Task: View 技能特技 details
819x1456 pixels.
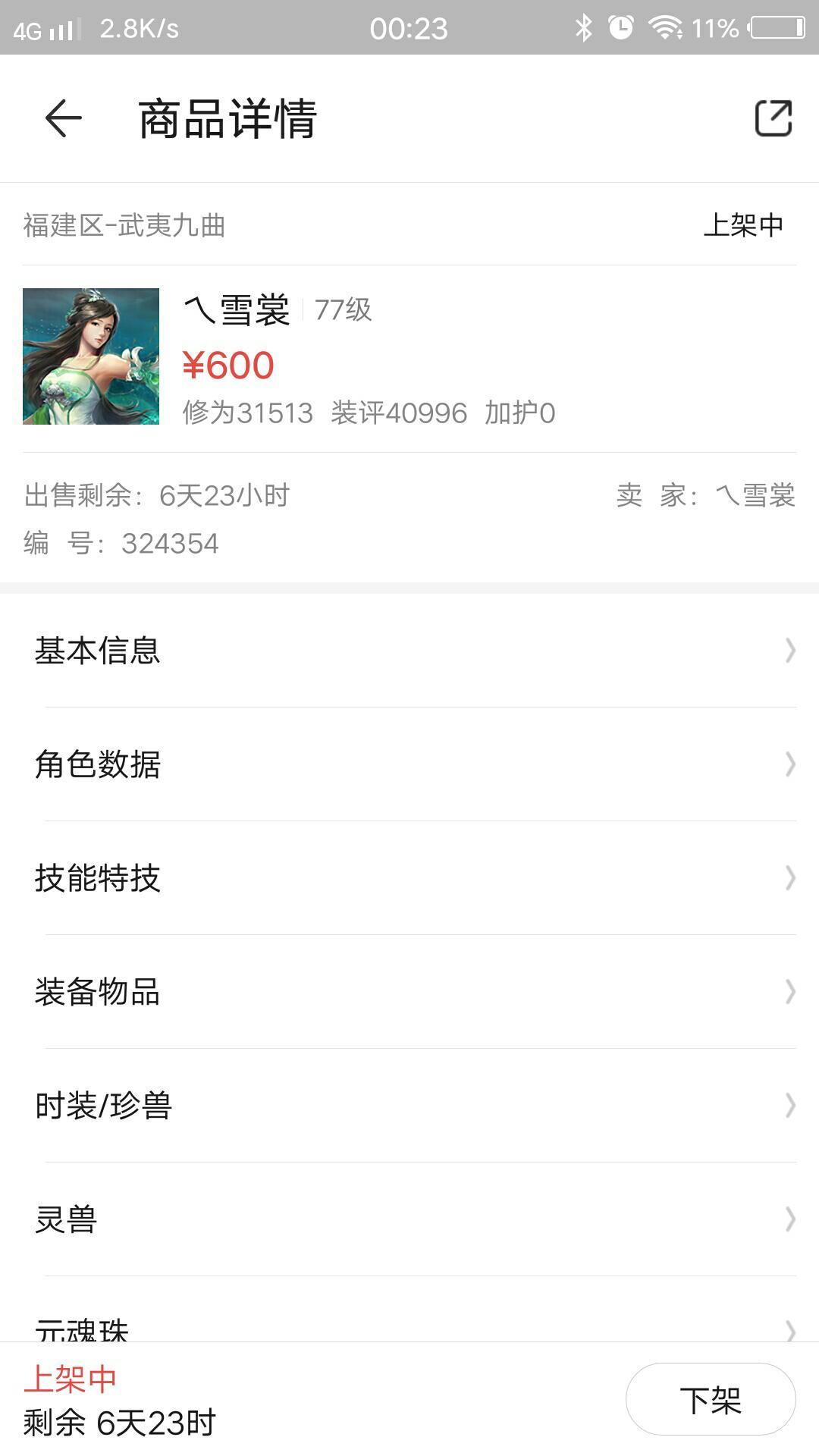Action: click(409, 878)
